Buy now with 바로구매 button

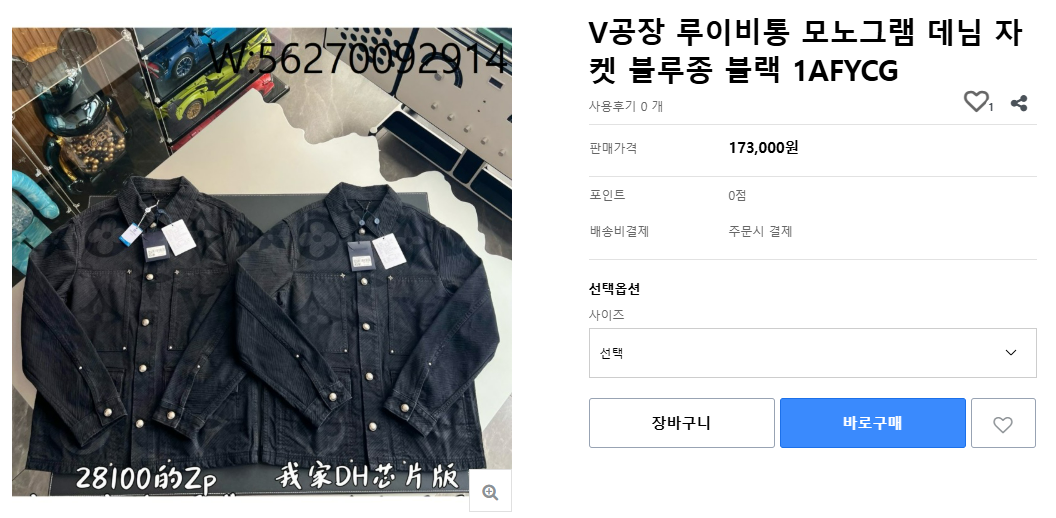pos(872,423)
